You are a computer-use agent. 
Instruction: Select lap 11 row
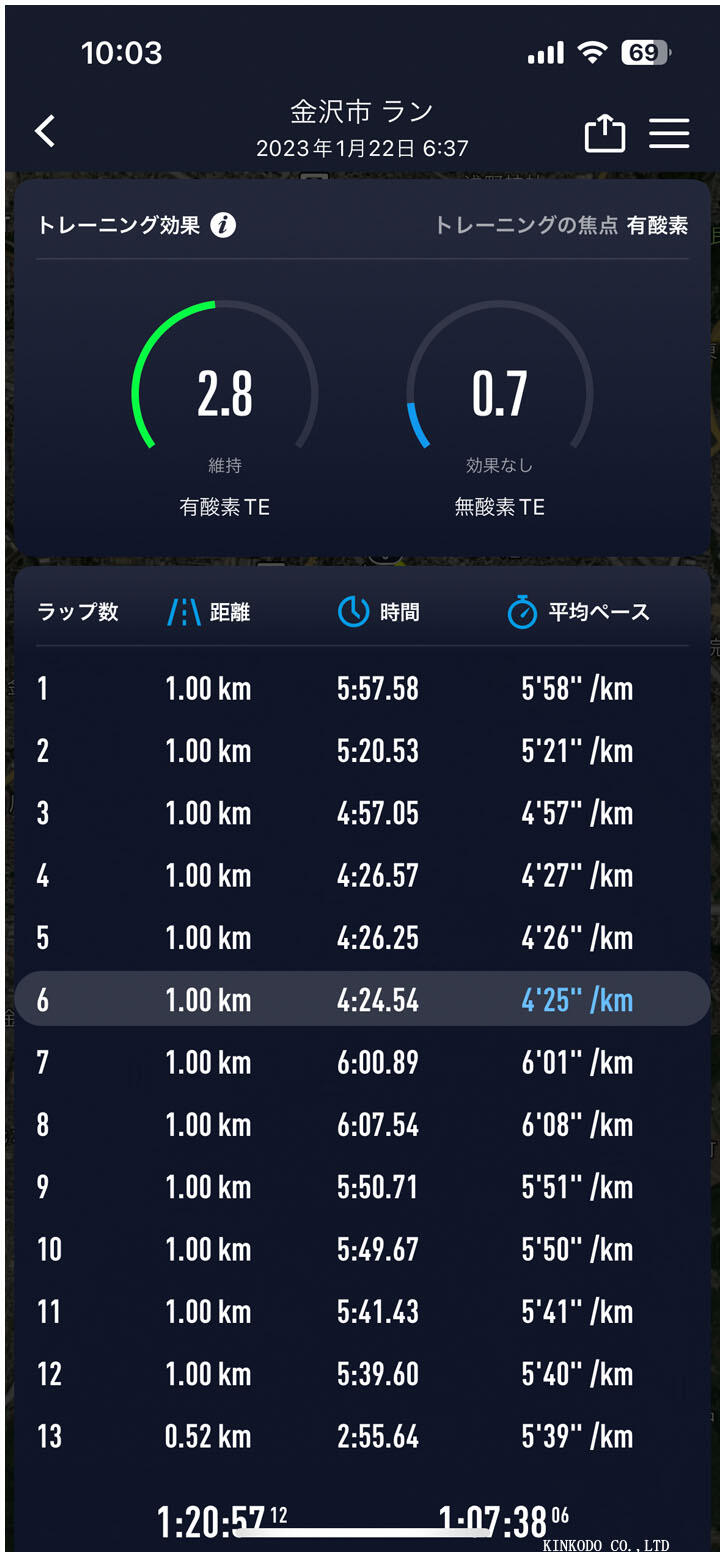(x=362, y=1312)
